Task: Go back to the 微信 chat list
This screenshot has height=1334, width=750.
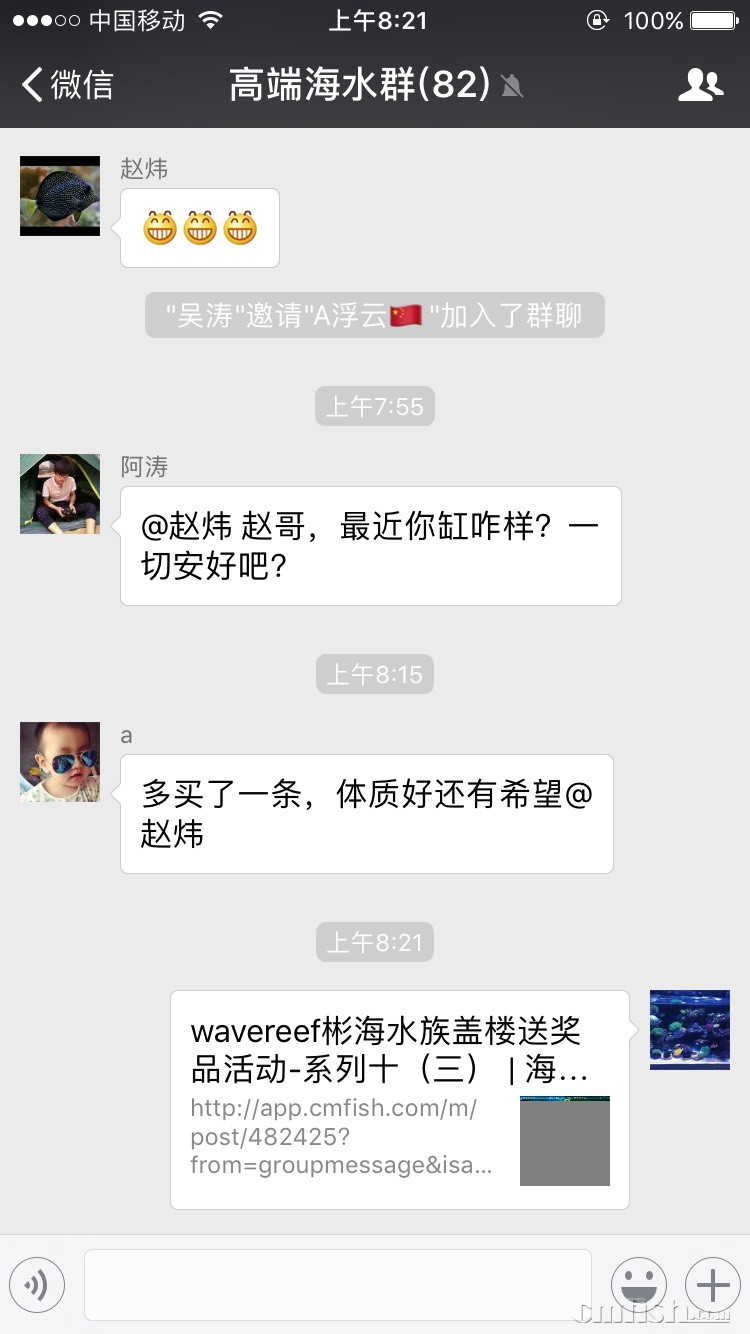Action: coord(67,85)
